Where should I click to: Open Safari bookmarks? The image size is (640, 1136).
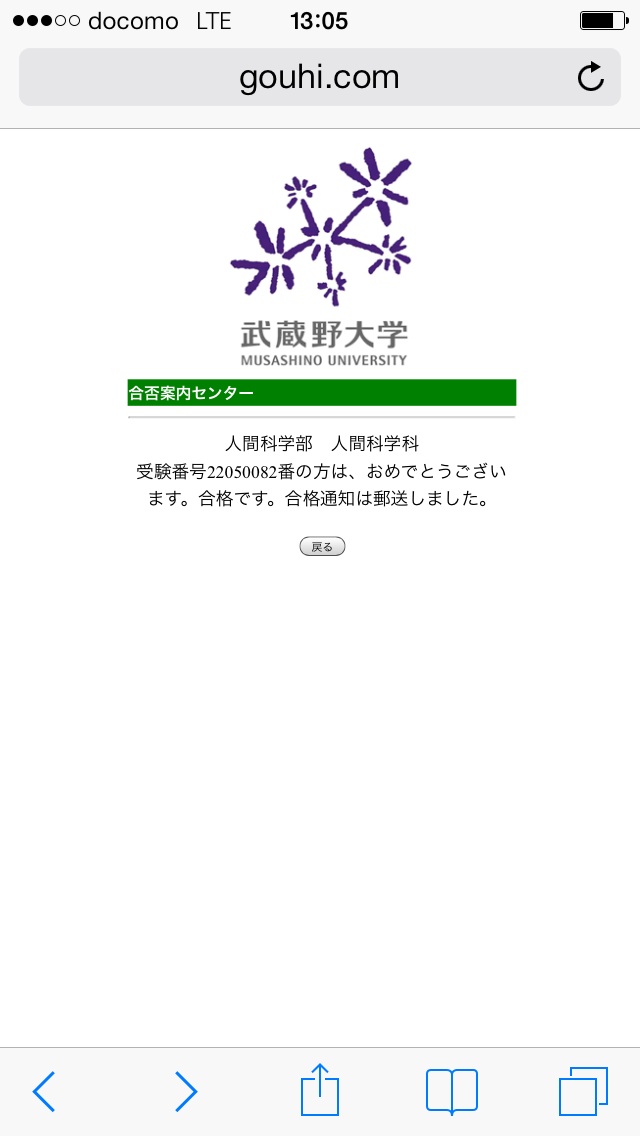click(x=451, y=1091)
